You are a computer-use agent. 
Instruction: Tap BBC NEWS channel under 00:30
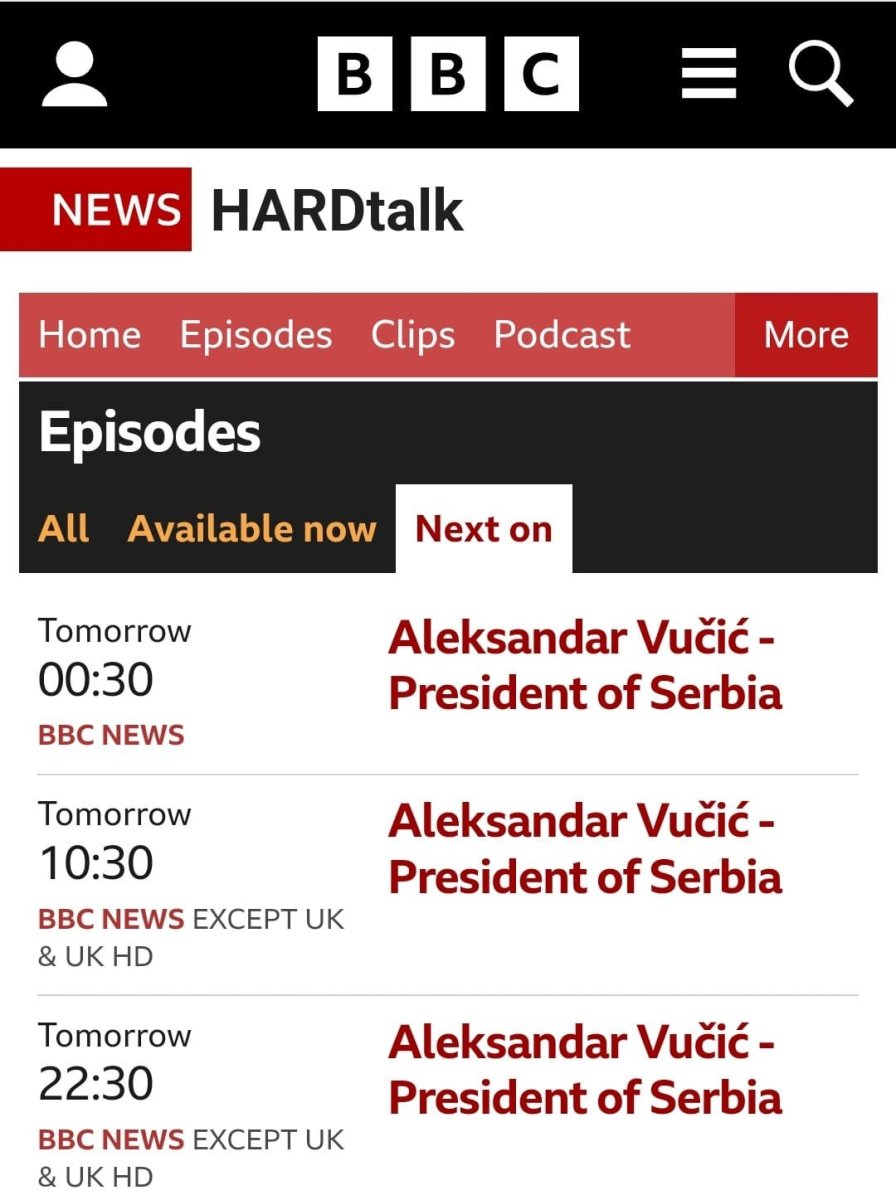click(x=111, y=735)
